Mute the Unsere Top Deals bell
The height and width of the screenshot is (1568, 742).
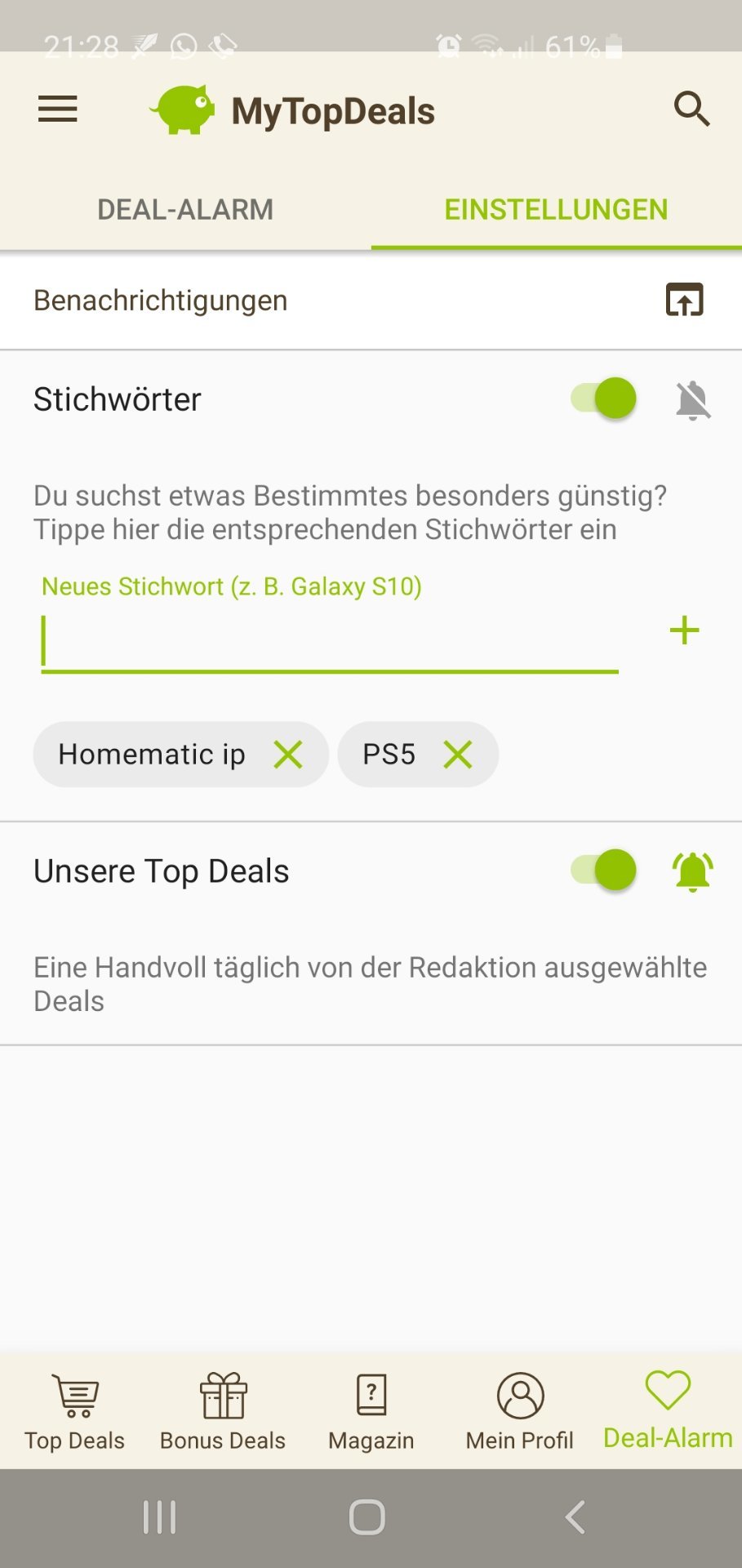click(693, 871)
